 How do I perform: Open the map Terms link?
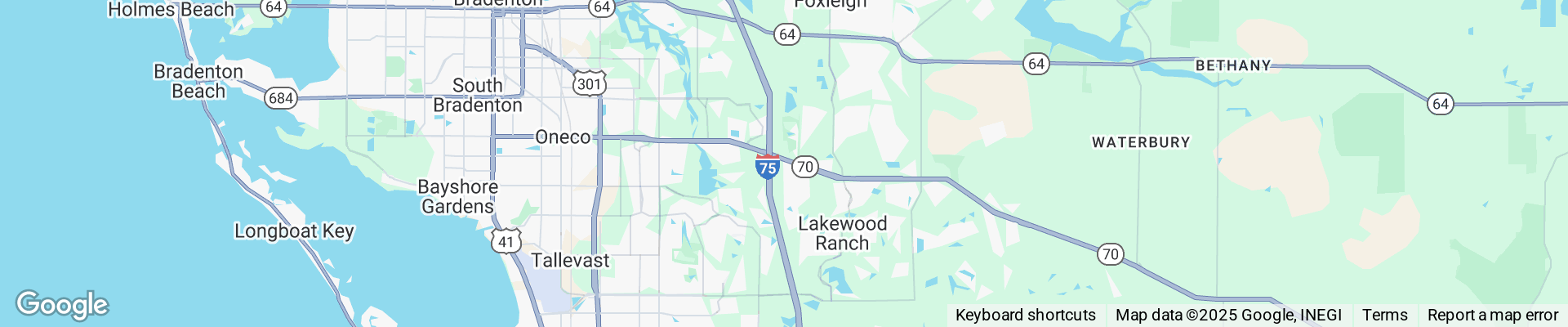(x=1384, y=316)
